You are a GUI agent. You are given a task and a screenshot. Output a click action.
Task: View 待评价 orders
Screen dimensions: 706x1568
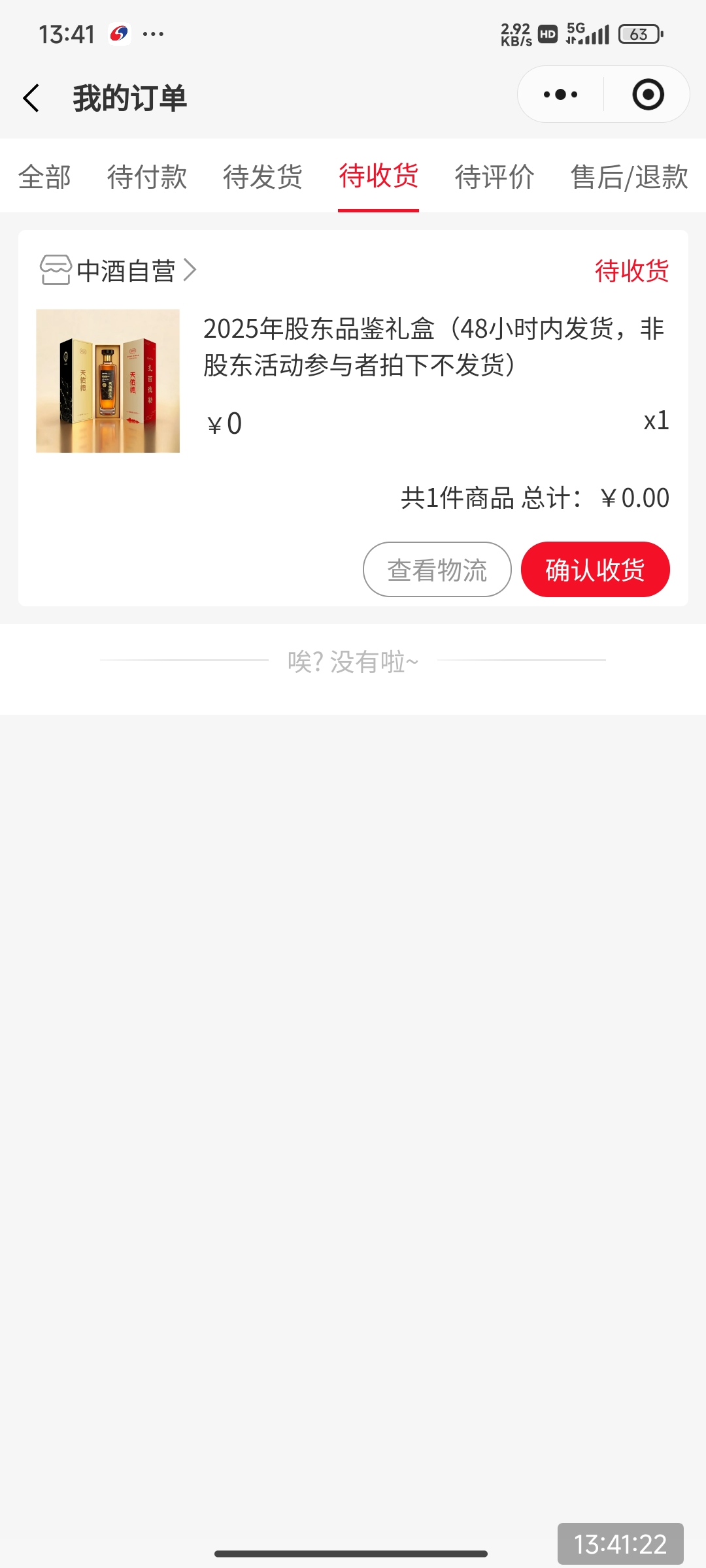pos(494,177)
